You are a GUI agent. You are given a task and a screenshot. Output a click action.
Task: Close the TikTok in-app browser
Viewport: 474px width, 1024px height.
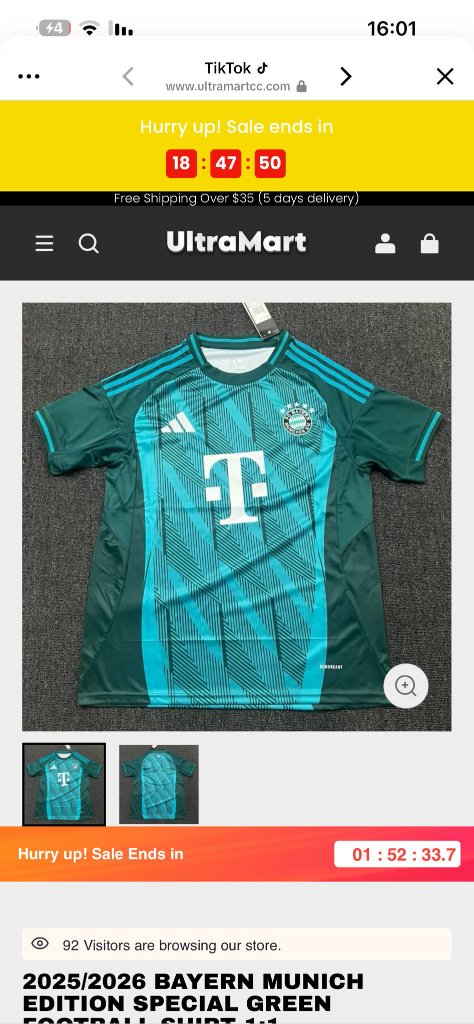tap(445, 76)
